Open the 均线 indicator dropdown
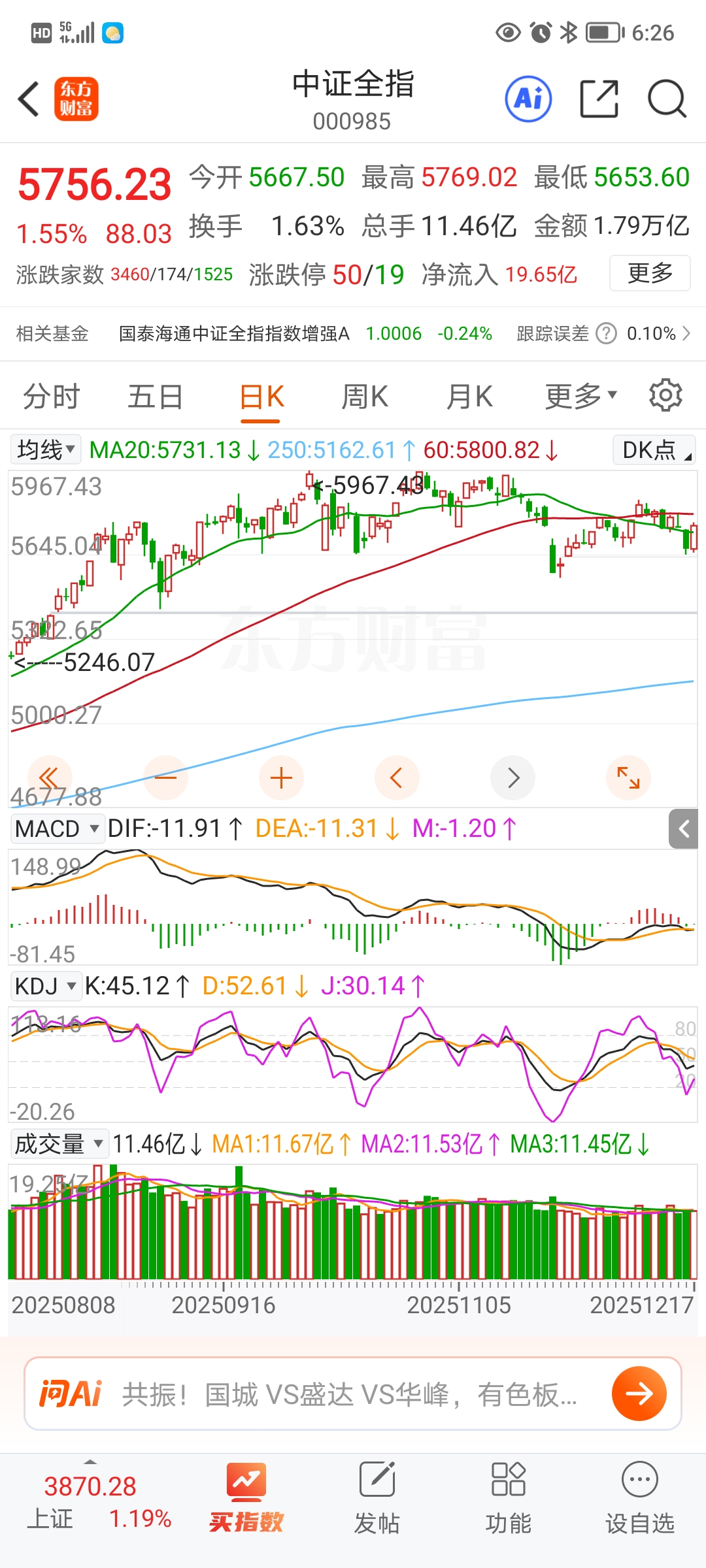This screenshot has height=1568, width=706. tap(46, 449)
